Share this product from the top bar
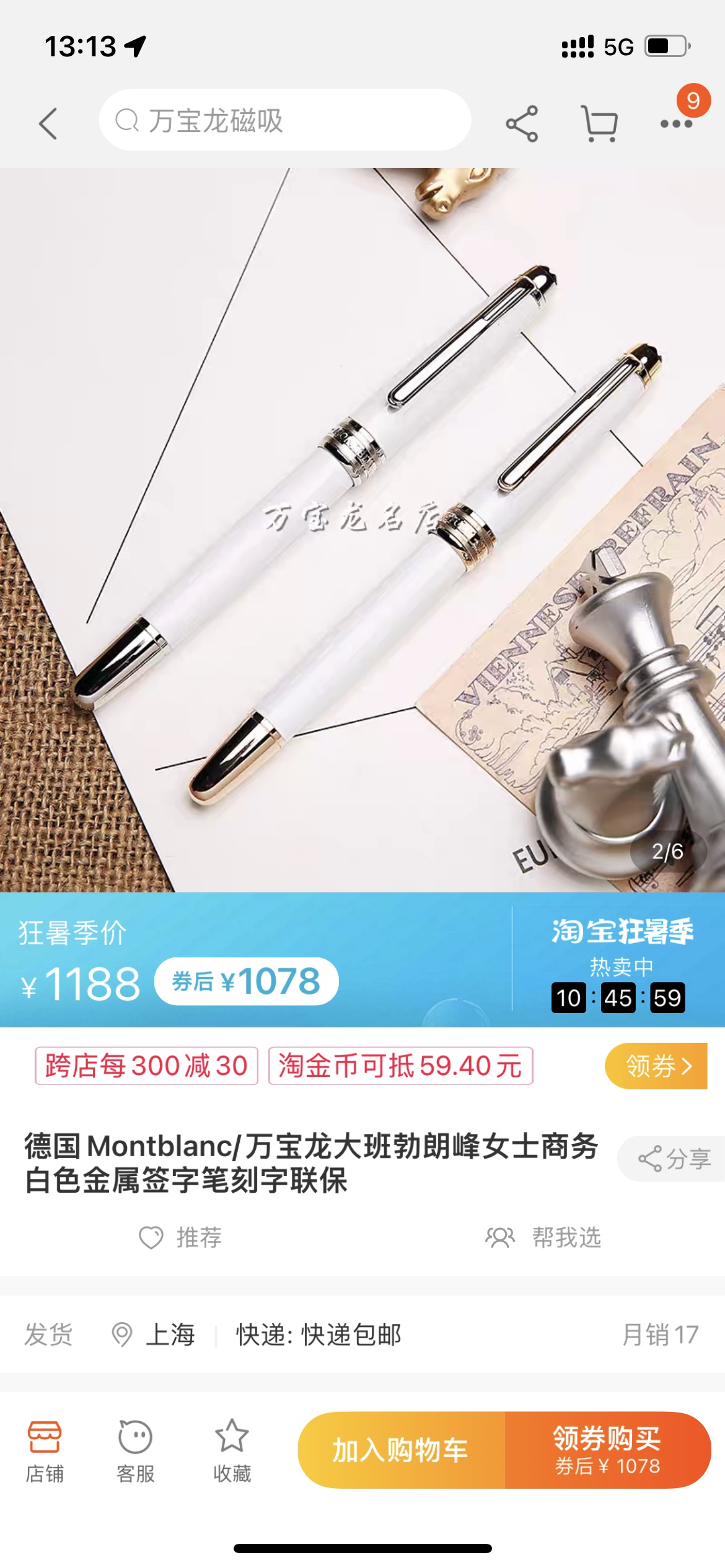The height and width of the screenshot is (1568, 725). 522,124
